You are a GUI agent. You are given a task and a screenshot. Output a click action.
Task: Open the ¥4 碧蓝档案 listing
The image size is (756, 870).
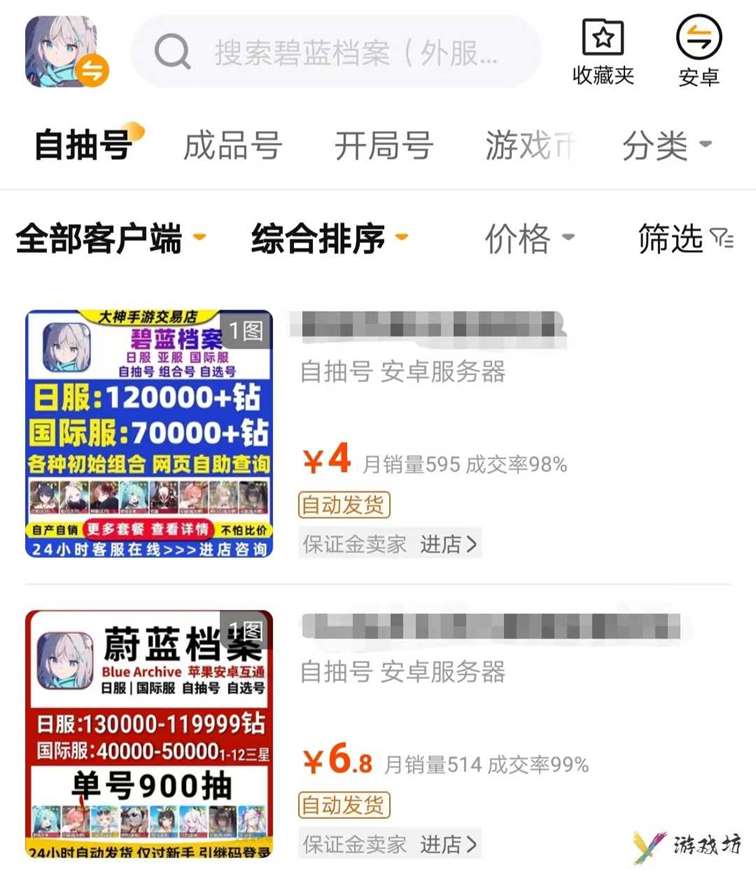(x=149, y=433)
